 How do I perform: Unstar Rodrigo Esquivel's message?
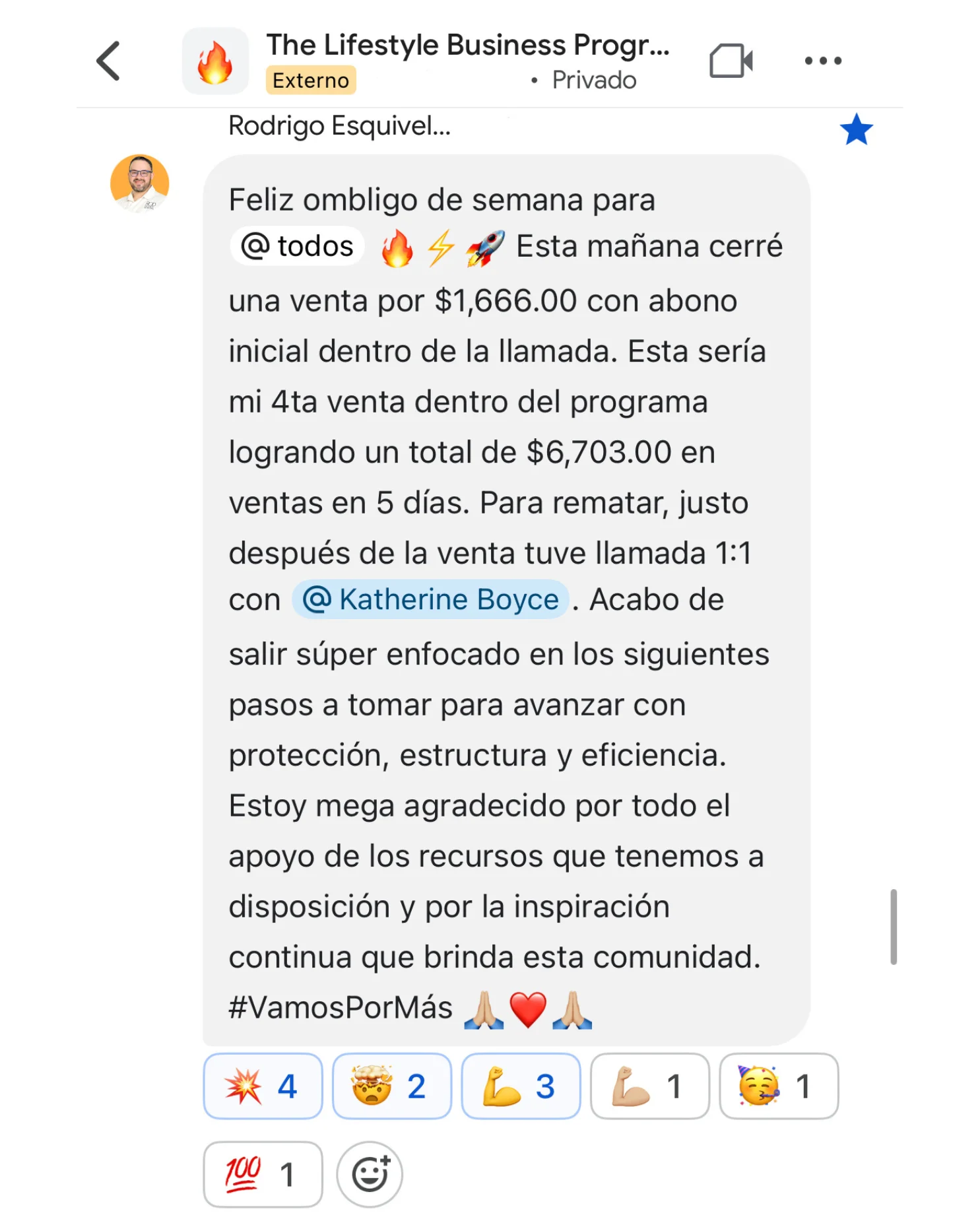click(856, 129)
